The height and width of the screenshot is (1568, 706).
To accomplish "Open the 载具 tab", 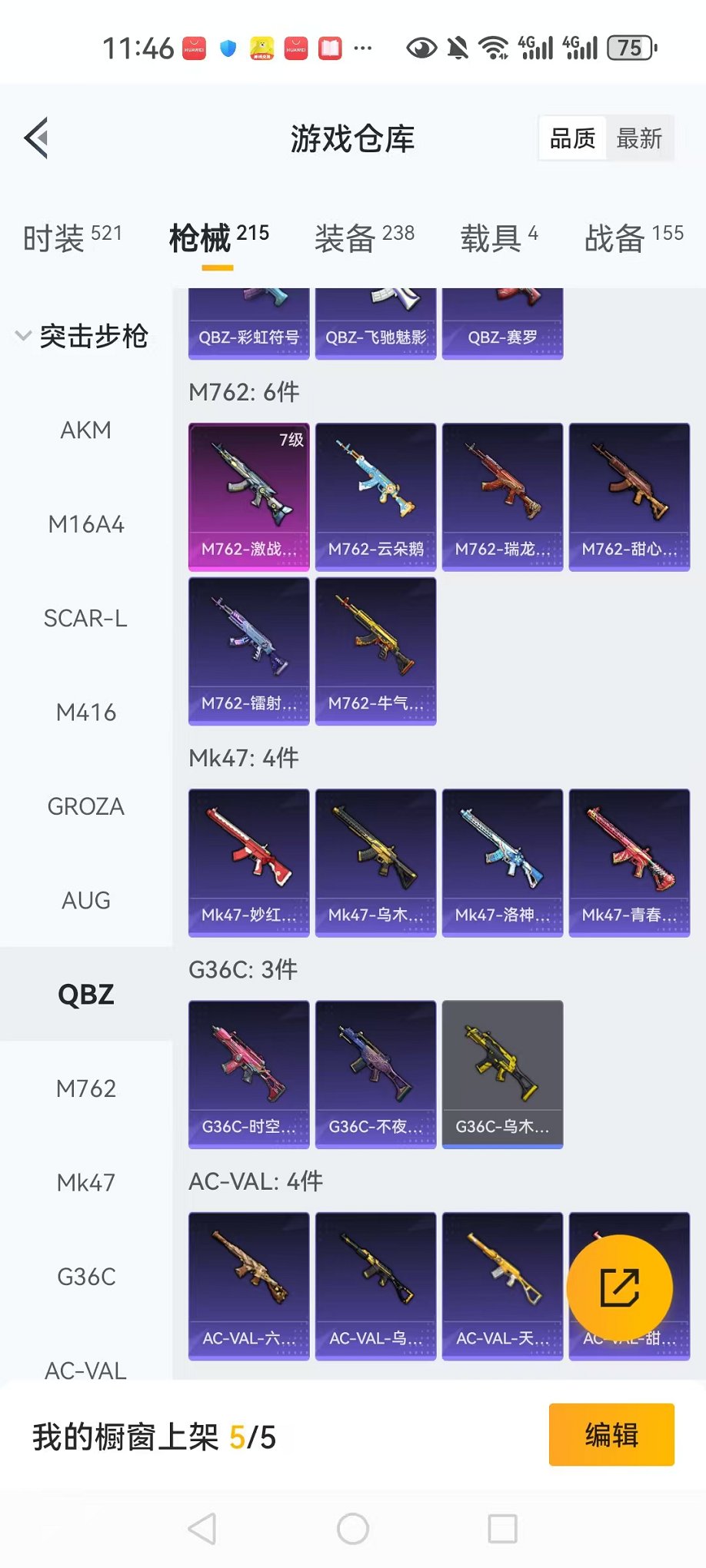I will 498,238.
